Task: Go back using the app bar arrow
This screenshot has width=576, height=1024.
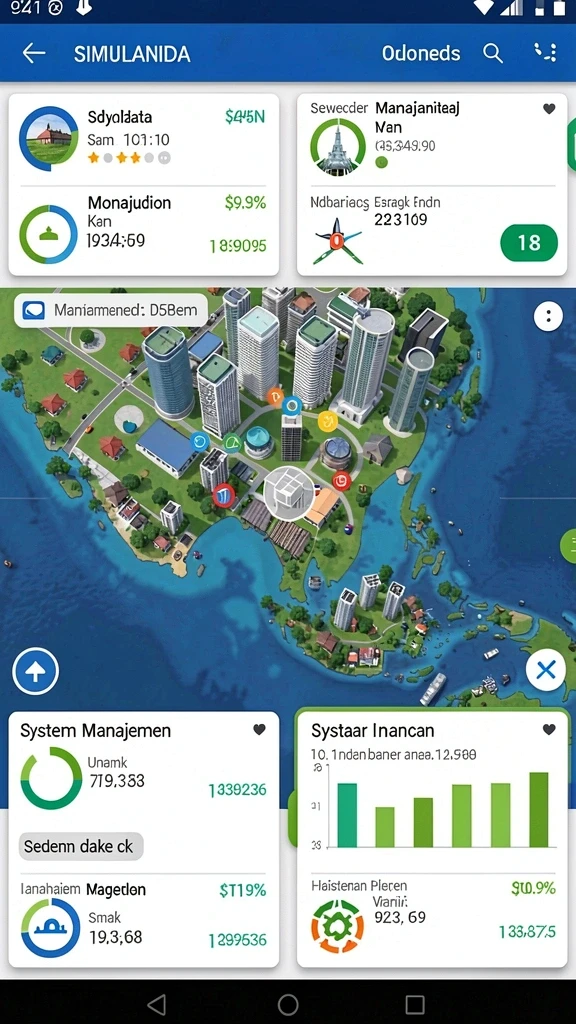Action: tap(34, 54)
